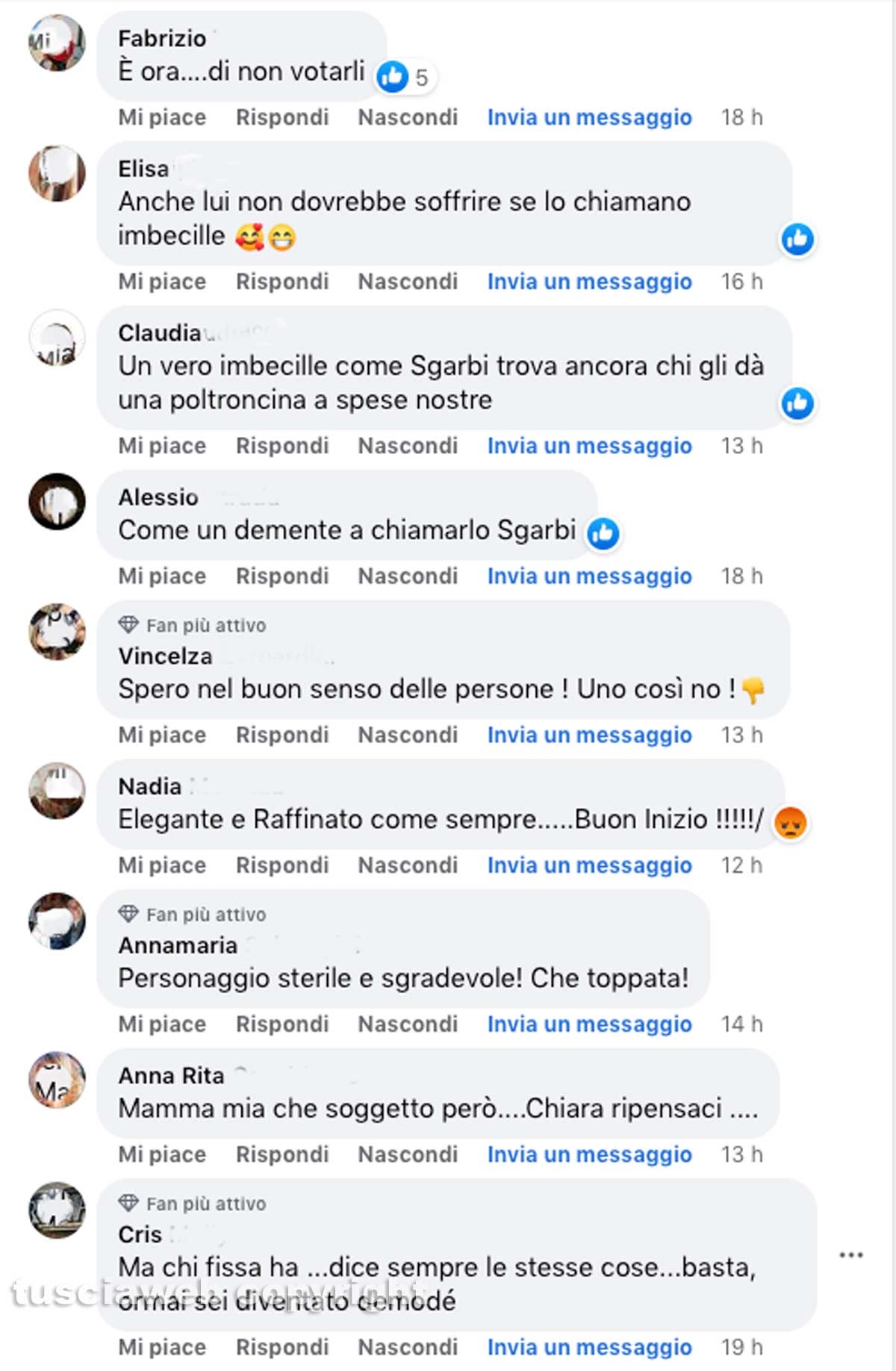Send a message to Fabrizio

click(588, 117)
